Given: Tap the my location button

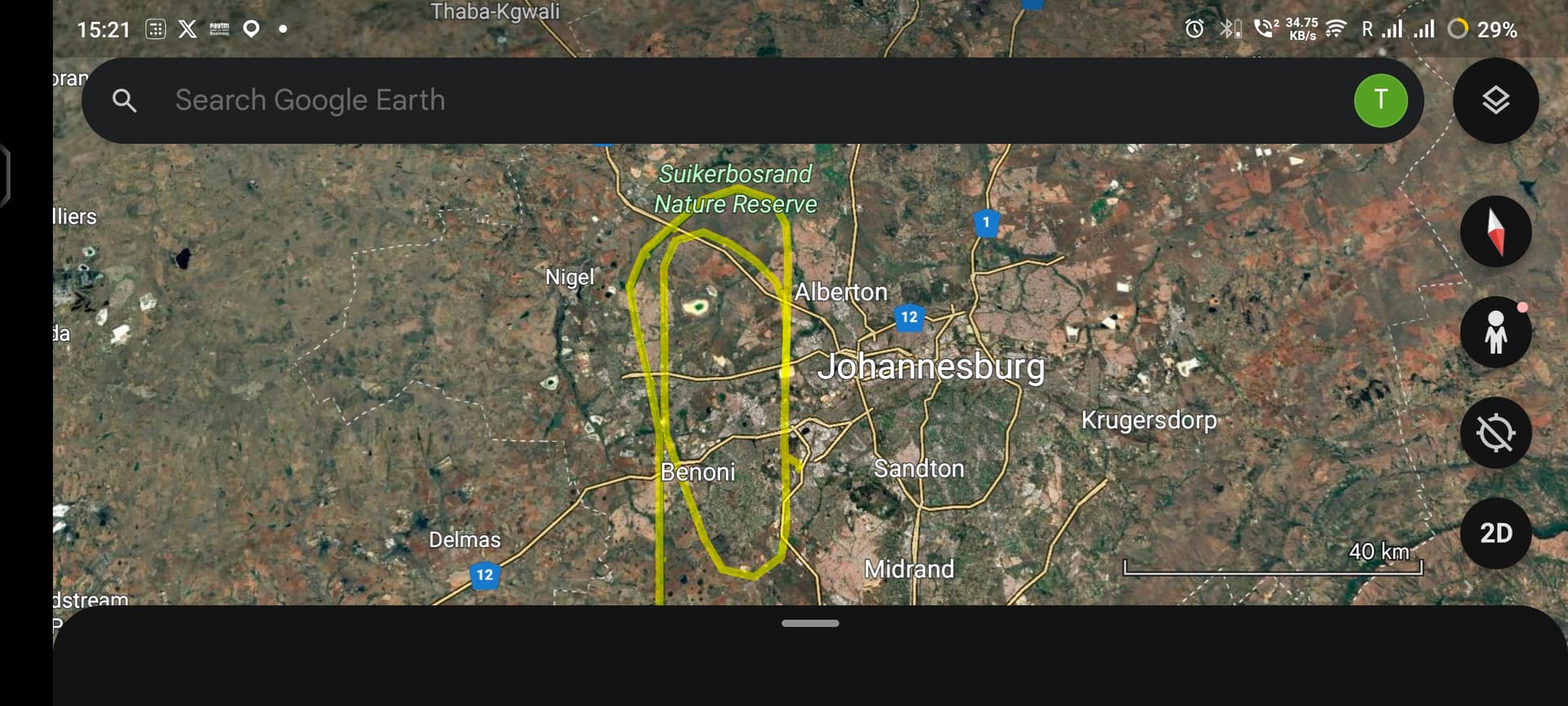Looking at the screenshot, I should (x=1495, y=432).
